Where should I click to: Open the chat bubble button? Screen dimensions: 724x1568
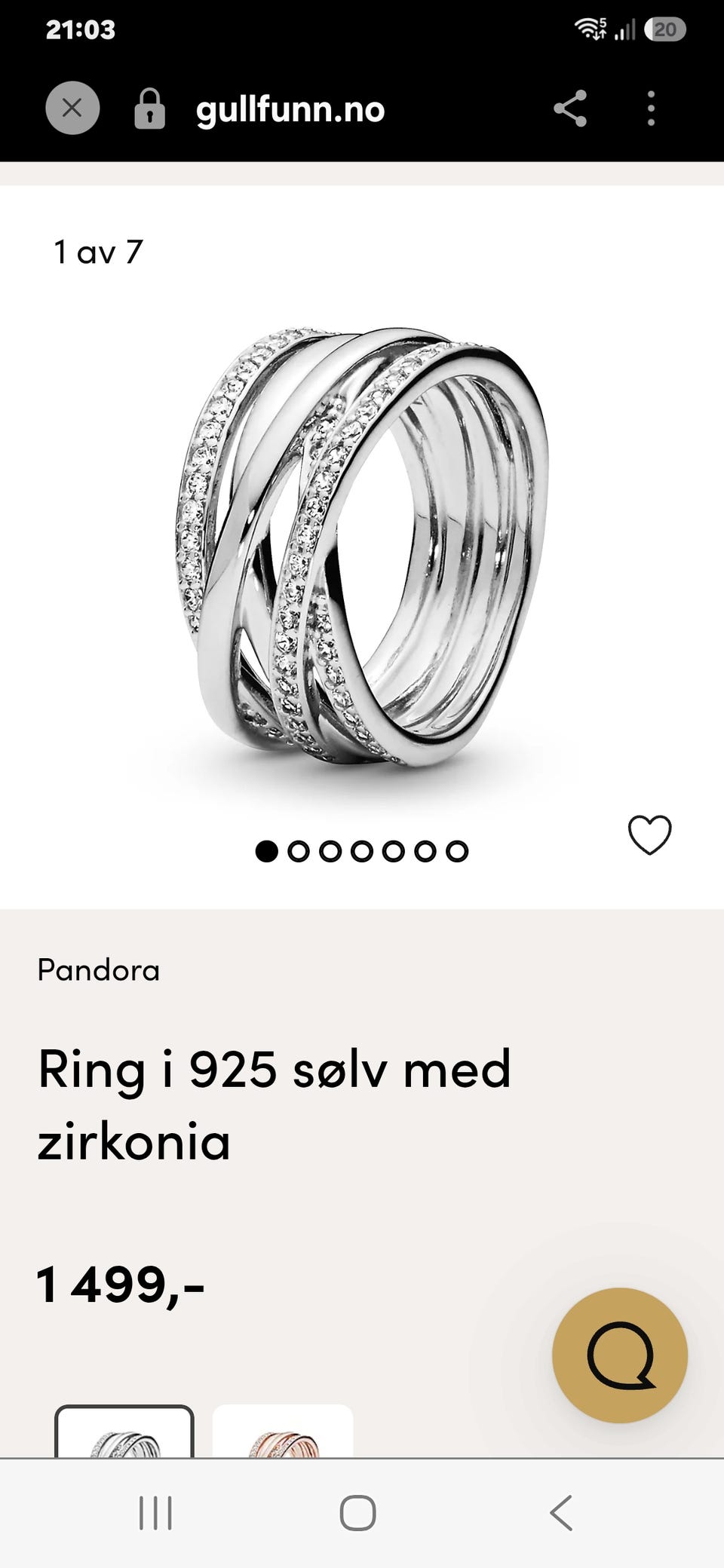[620, 1355]
